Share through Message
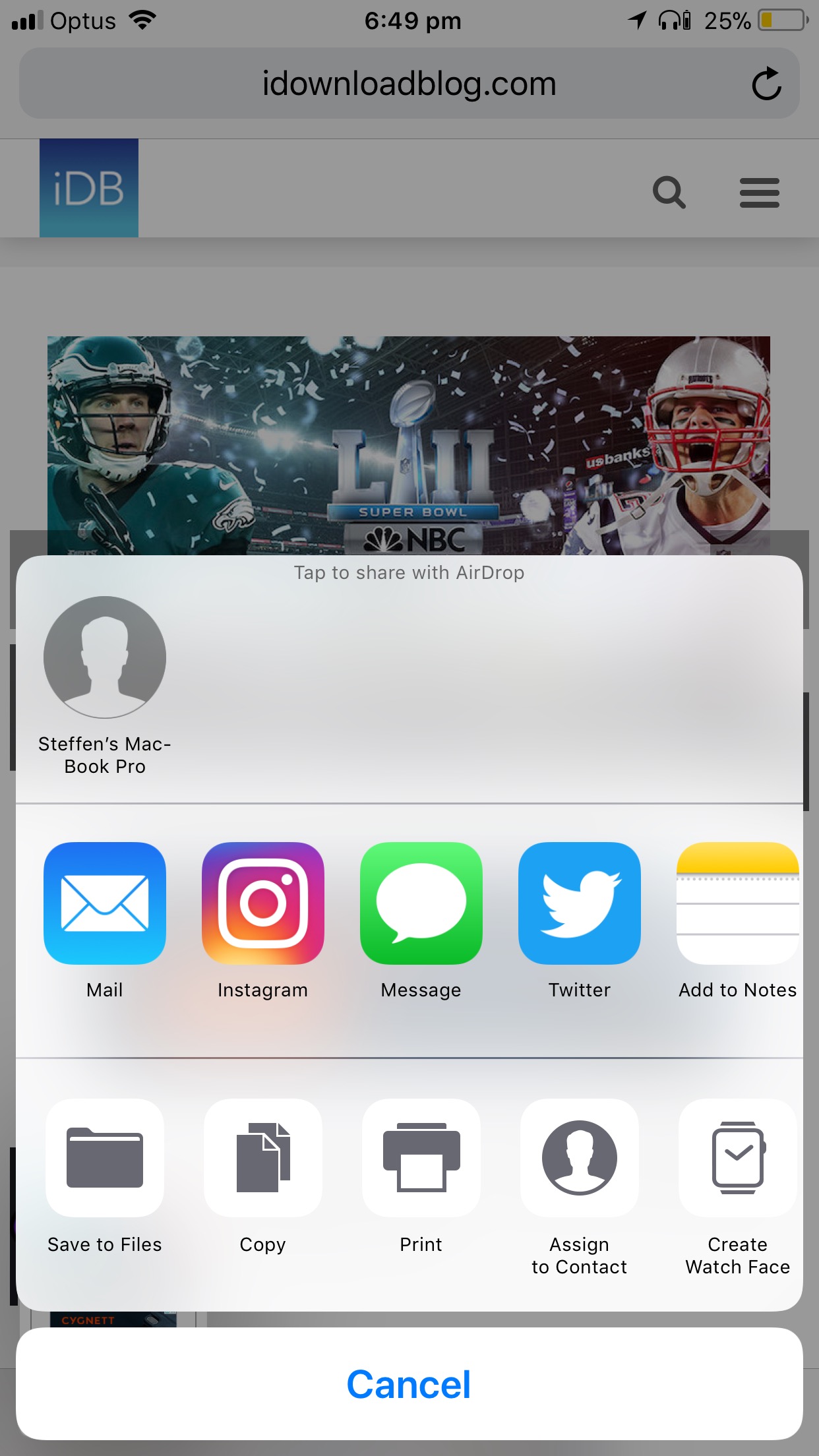Viewport: 819px width, 1456px height. [x=421, y=903]
